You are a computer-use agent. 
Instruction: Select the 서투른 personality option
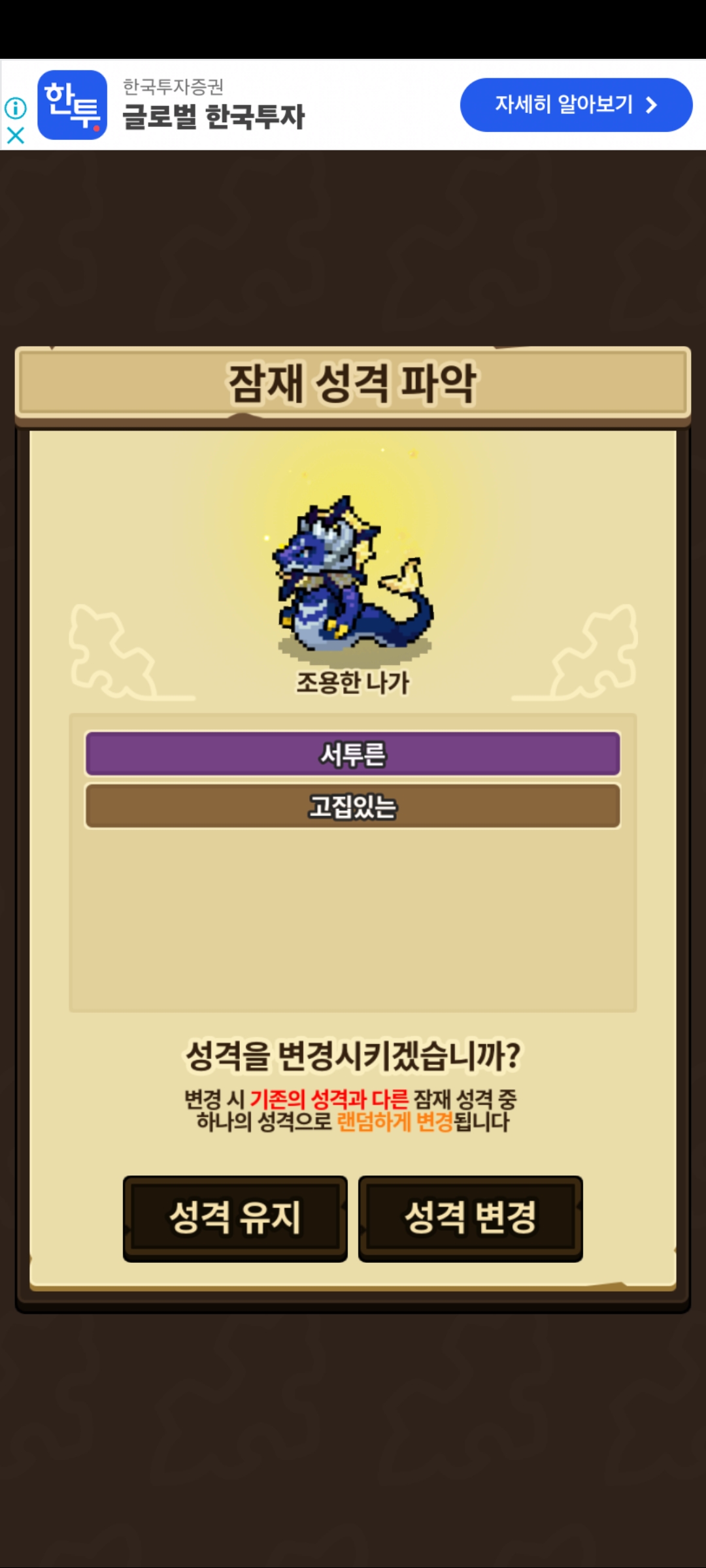(x=353, y=754)
